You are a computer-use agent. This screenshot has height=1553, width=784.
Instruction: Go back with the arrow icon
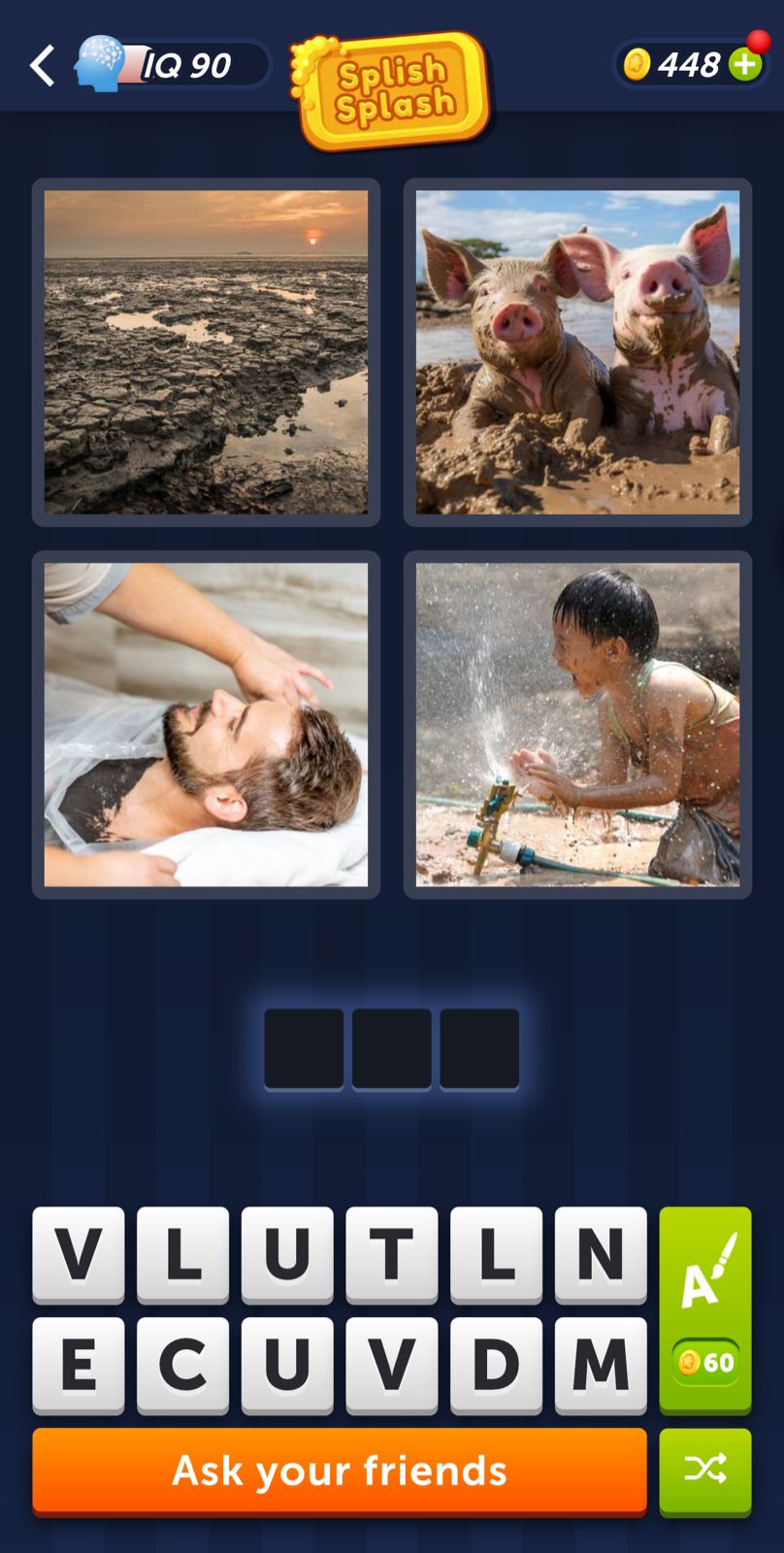42,66
